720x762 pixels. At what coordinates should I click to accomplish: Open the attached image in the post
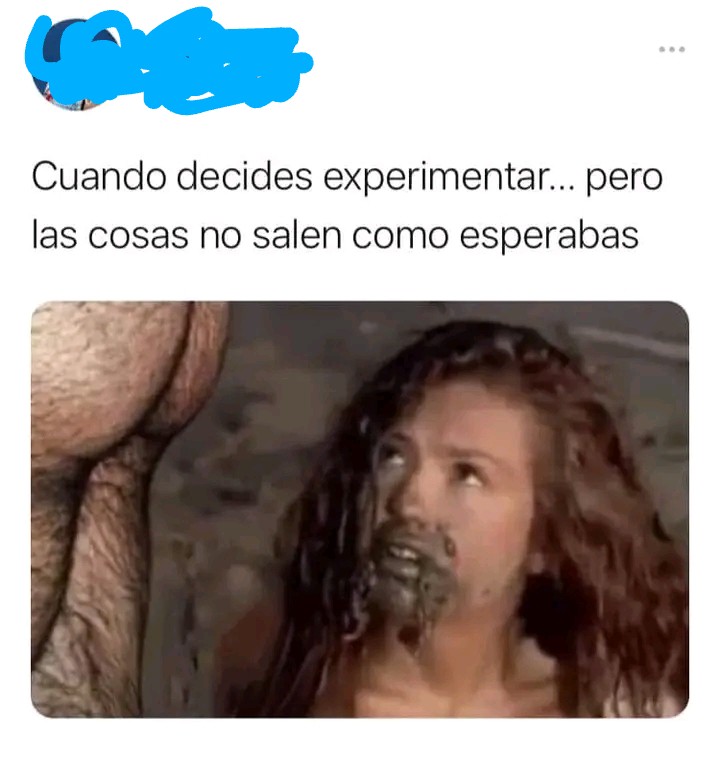click(x=360, y=508)
